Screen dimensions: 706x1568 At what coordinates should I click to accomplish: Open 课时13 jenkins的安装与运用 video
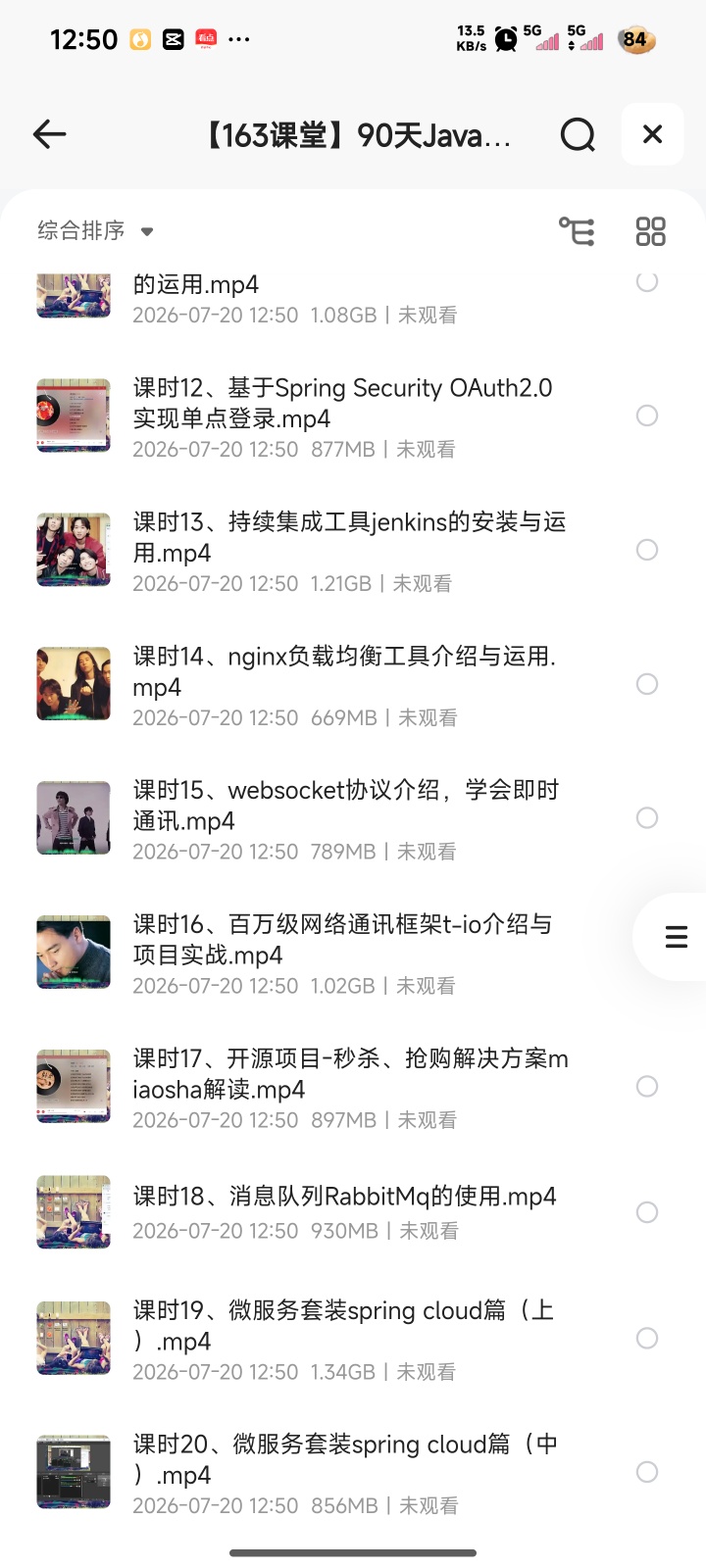point(333,552)
